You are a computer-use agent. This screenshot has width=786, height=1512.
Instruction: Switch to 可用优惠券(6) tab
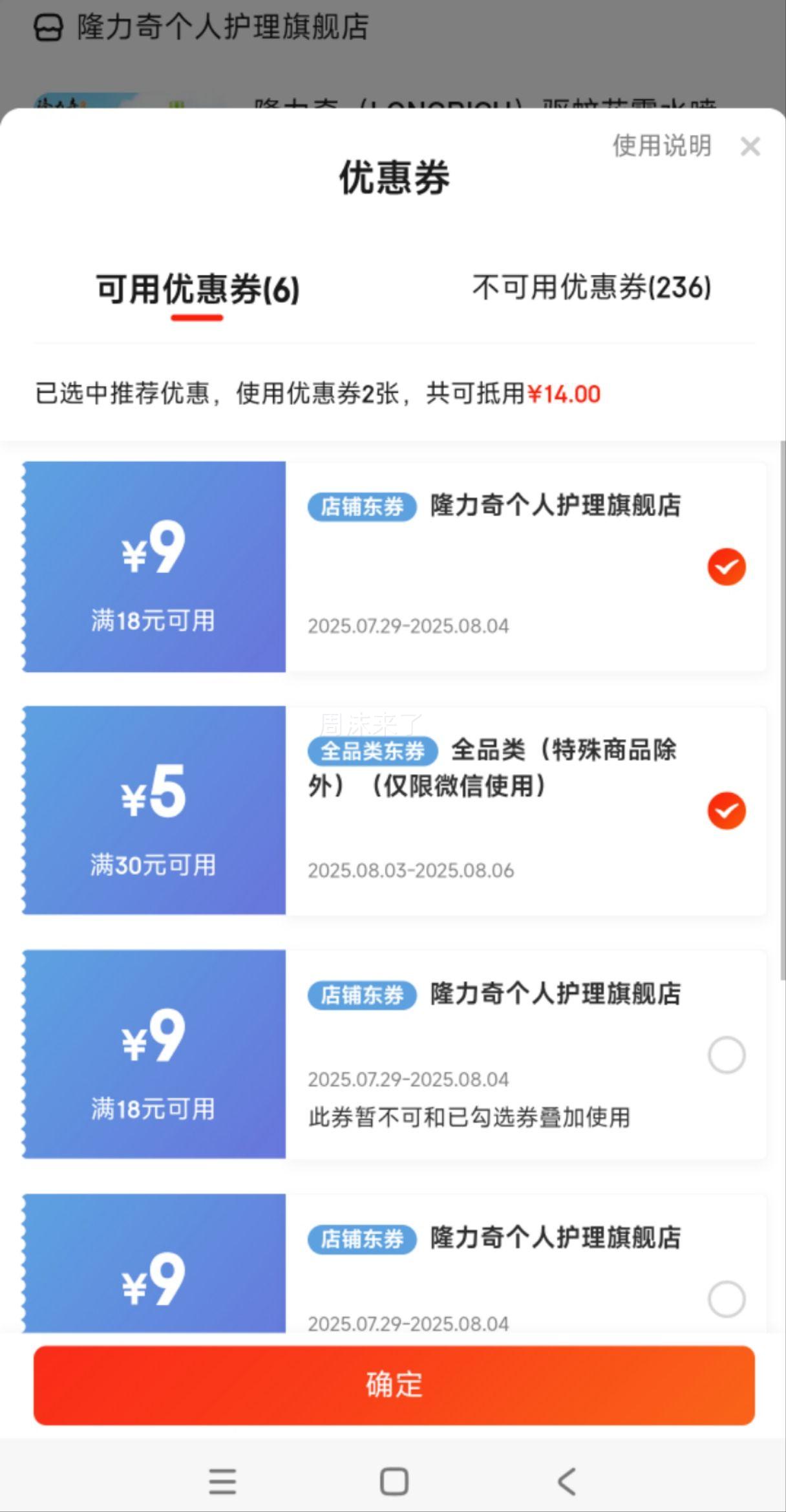197,290
